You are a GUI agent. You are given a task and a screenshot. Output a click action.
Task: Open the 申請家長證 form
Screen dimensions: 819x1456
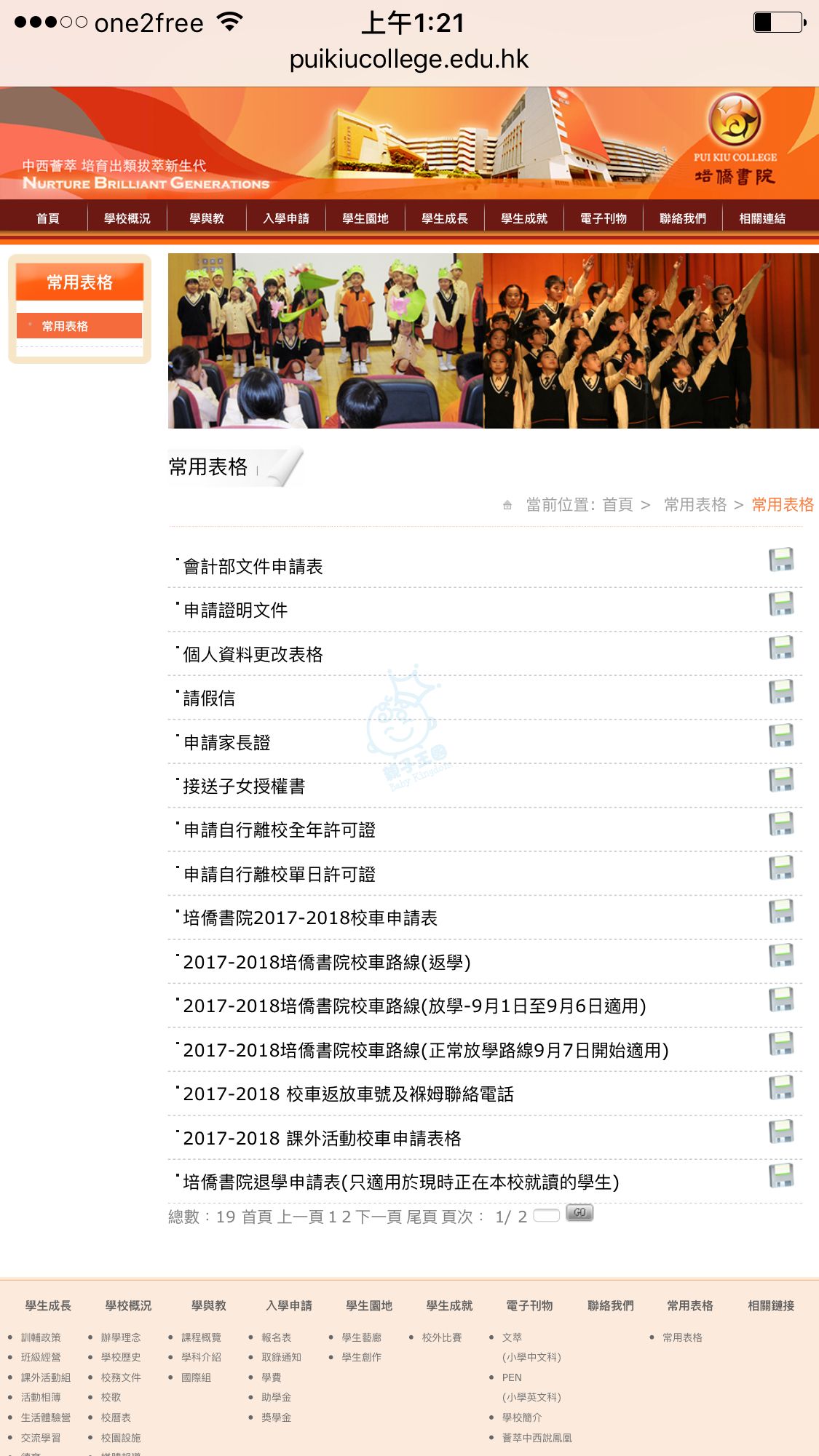tap(226, 742)
